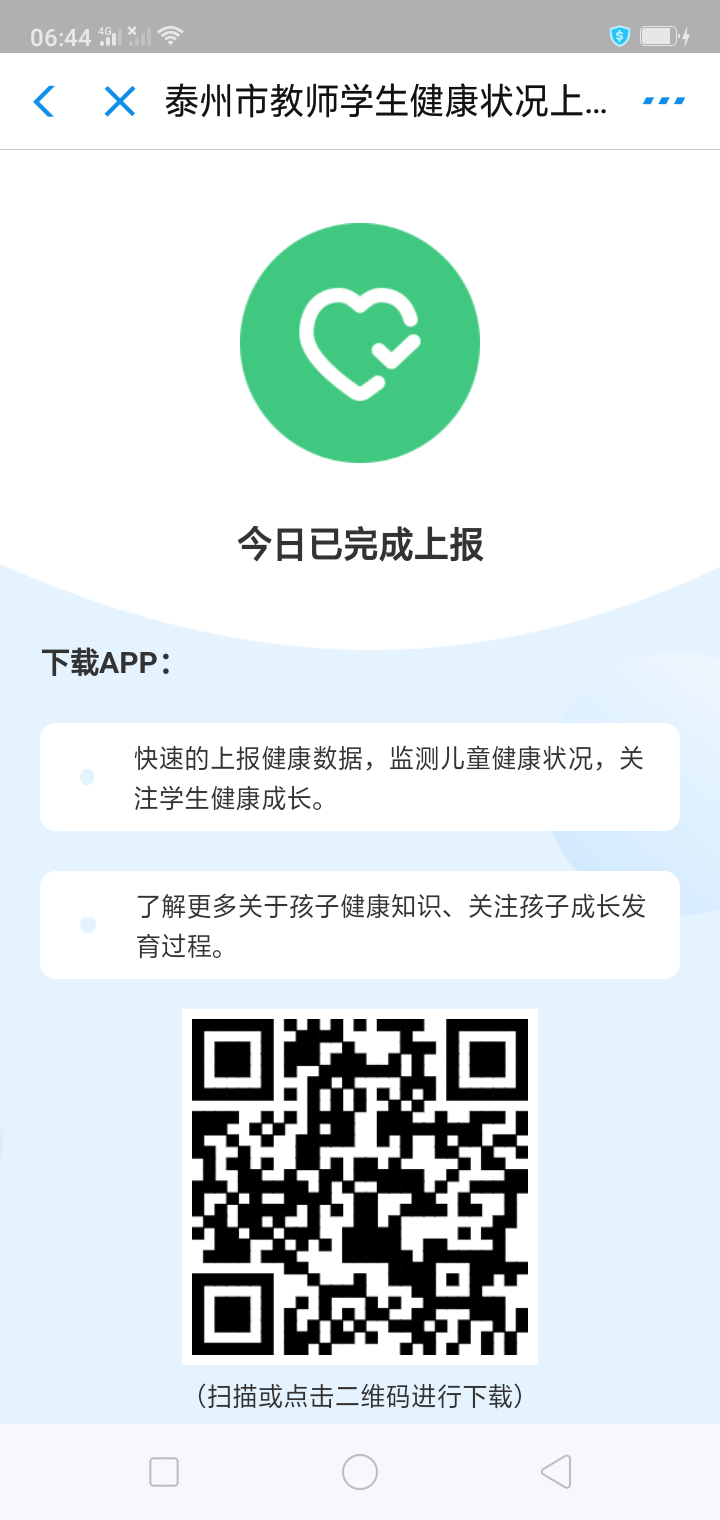Close the health report page
Image resolution: width=720 pixels, height=1520 pixels.
click(x=120, y=101)
